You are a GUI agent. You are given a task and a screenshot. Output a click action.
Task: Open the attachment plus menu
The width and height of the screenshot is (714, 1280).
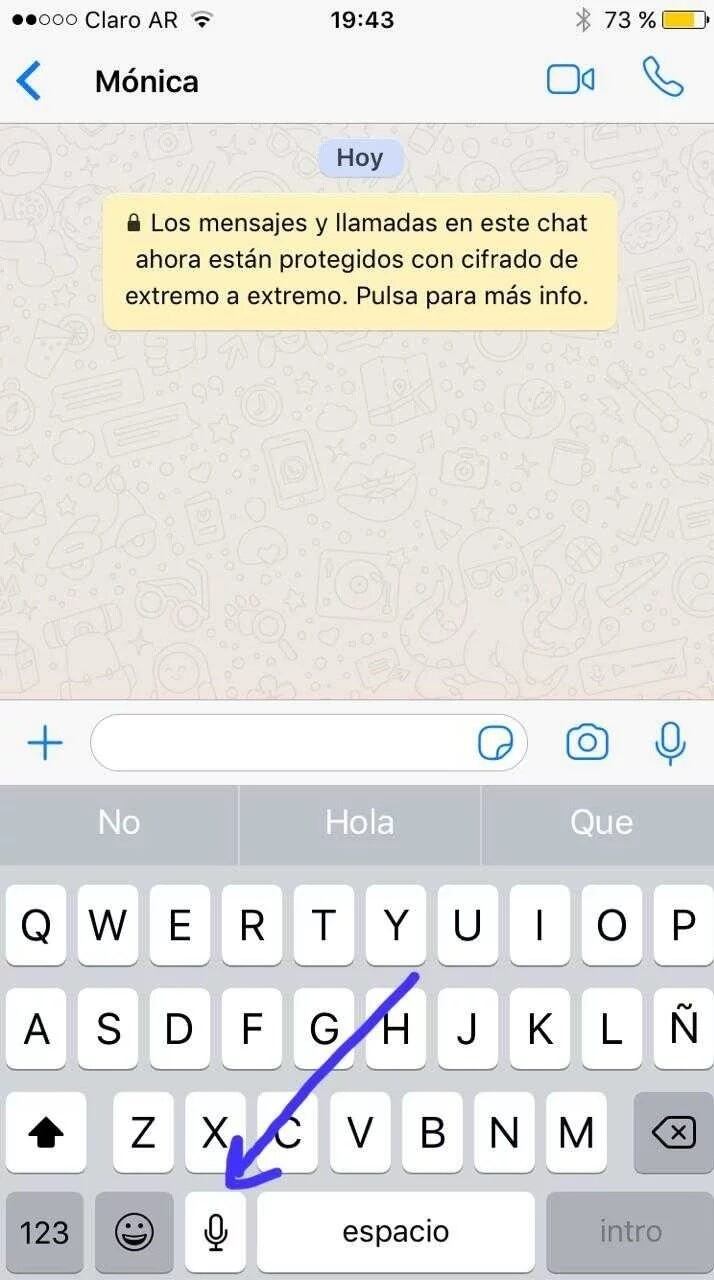click(44, 743)
